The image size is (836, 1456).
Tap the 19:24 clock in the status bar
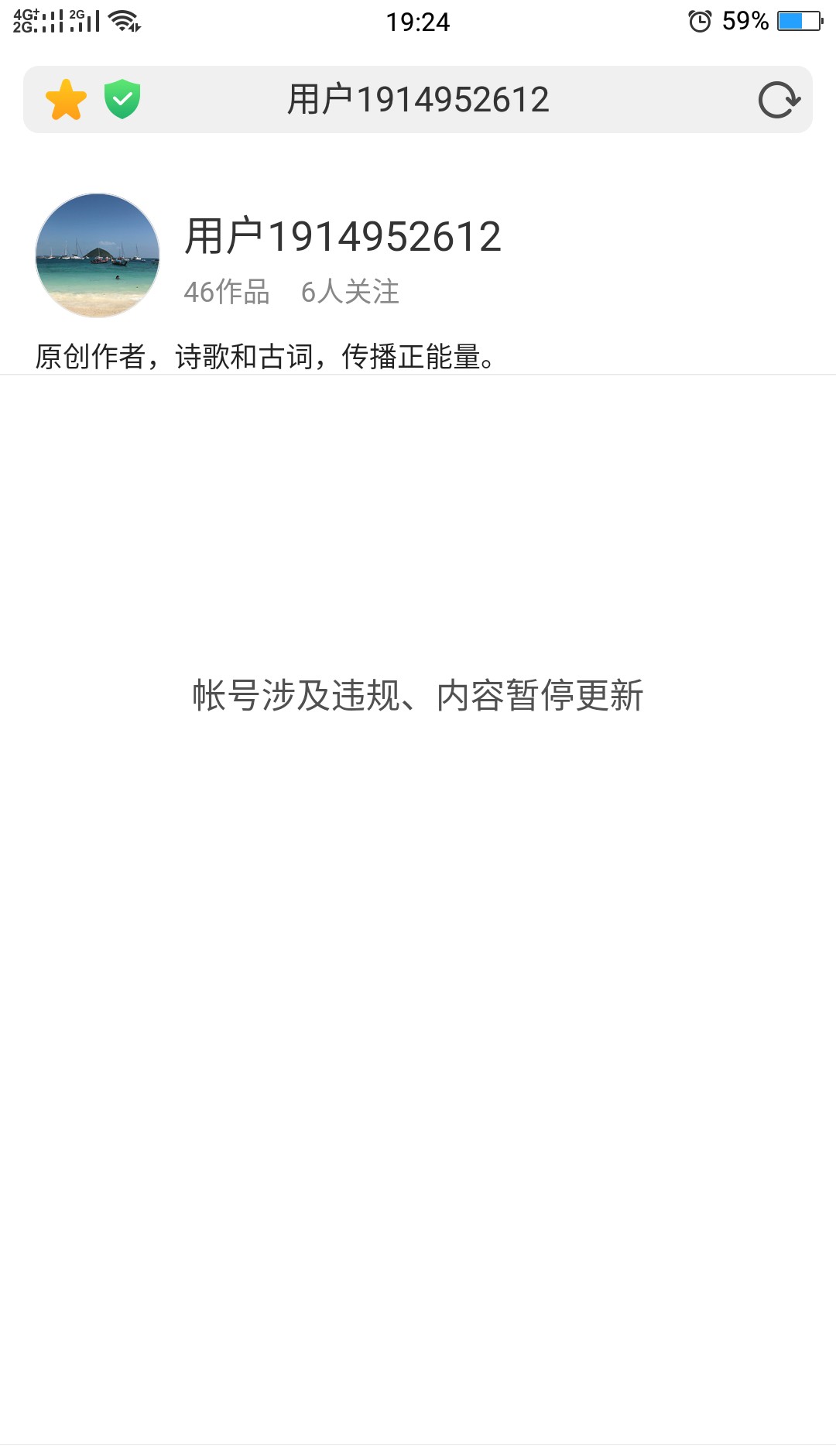point(418,21)
